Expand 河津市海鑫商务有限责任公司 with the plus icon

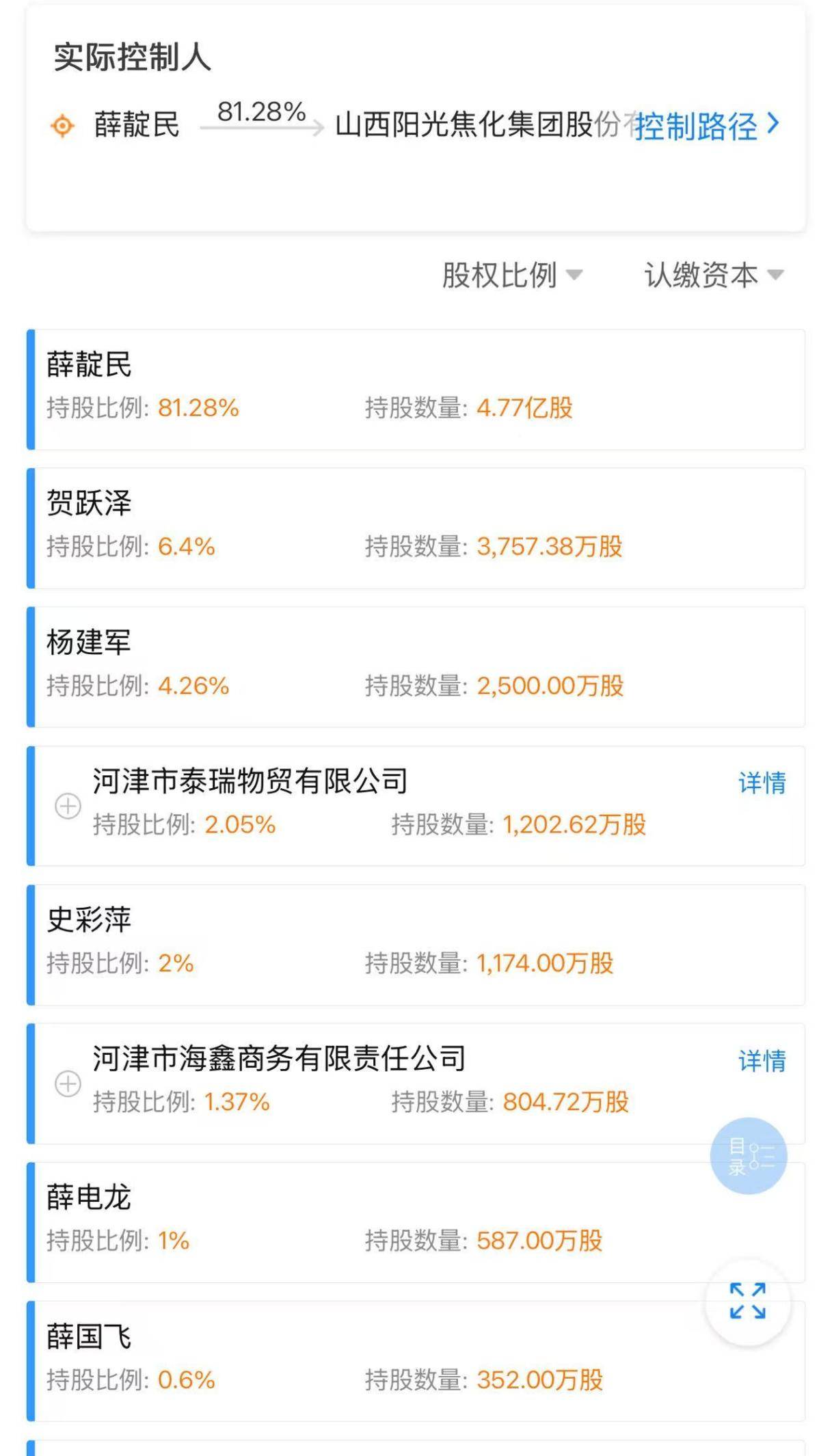[x=68, y=1083]
